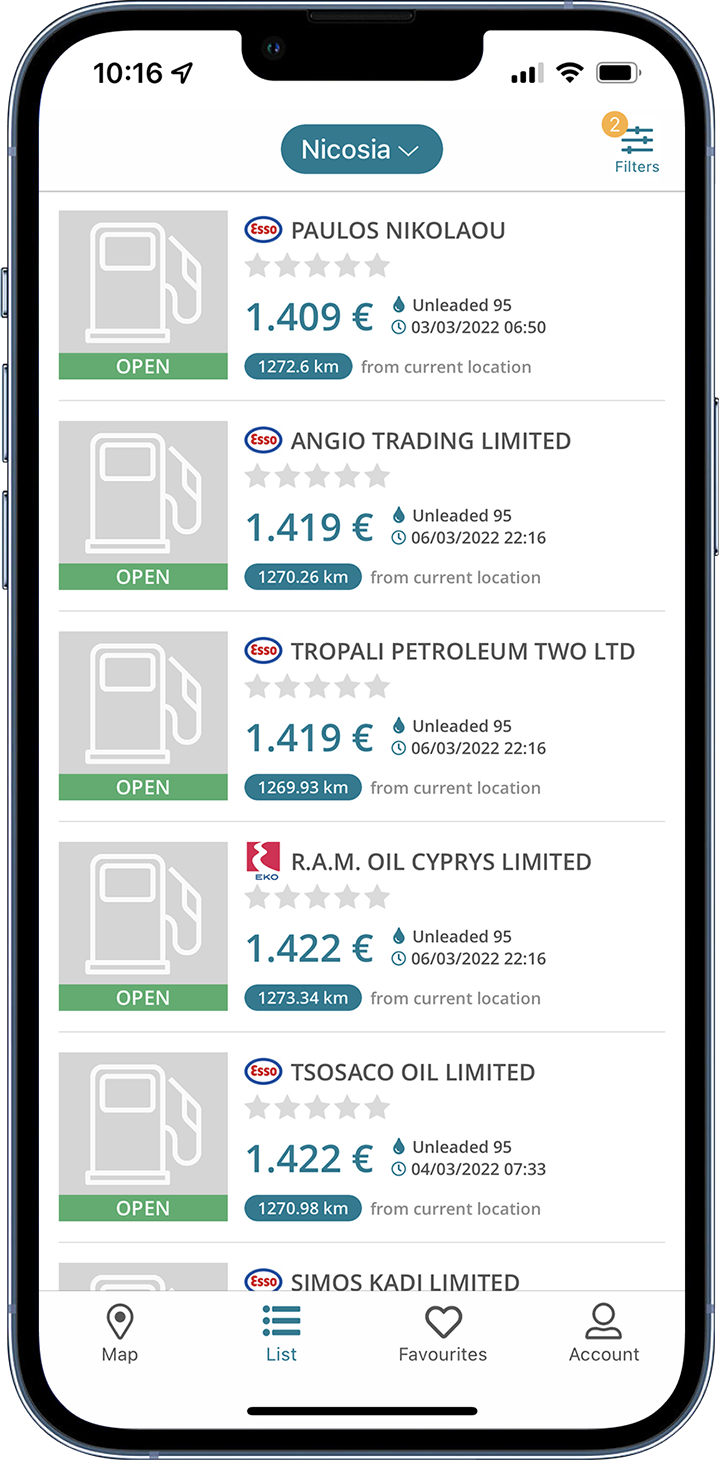
Task: Open the Account tab
Action: click(x=603, y=1333)
